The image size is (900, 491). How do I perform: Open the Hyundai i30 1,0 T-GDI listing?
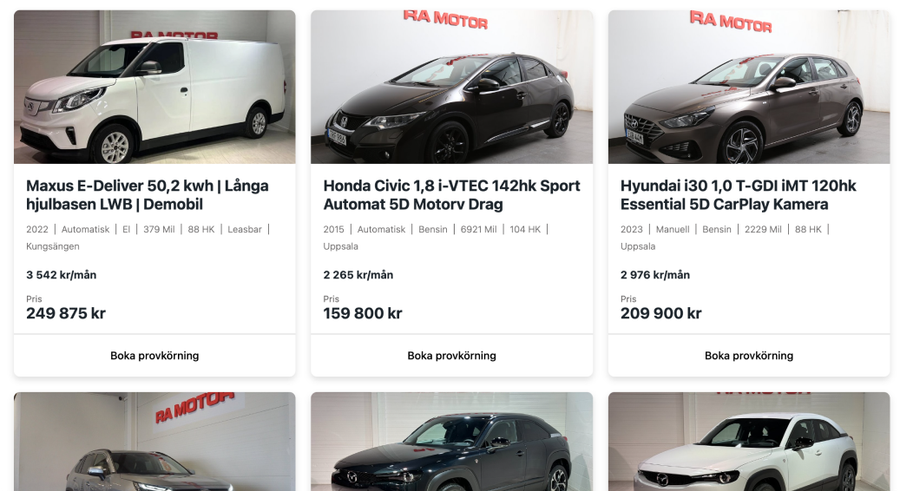[x=738, y=195]
